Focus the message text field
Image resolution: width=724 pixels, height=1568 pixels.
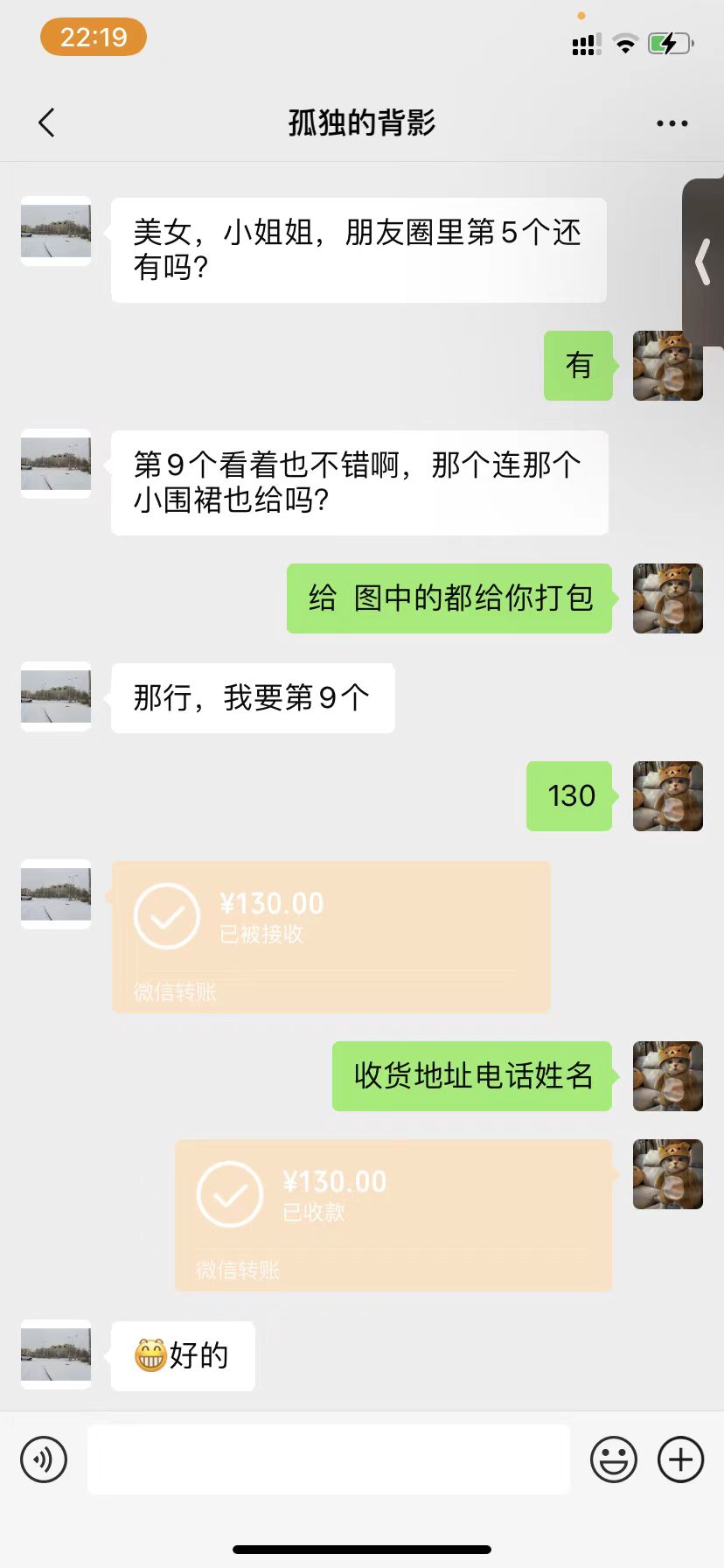(x=328, y=1459)
